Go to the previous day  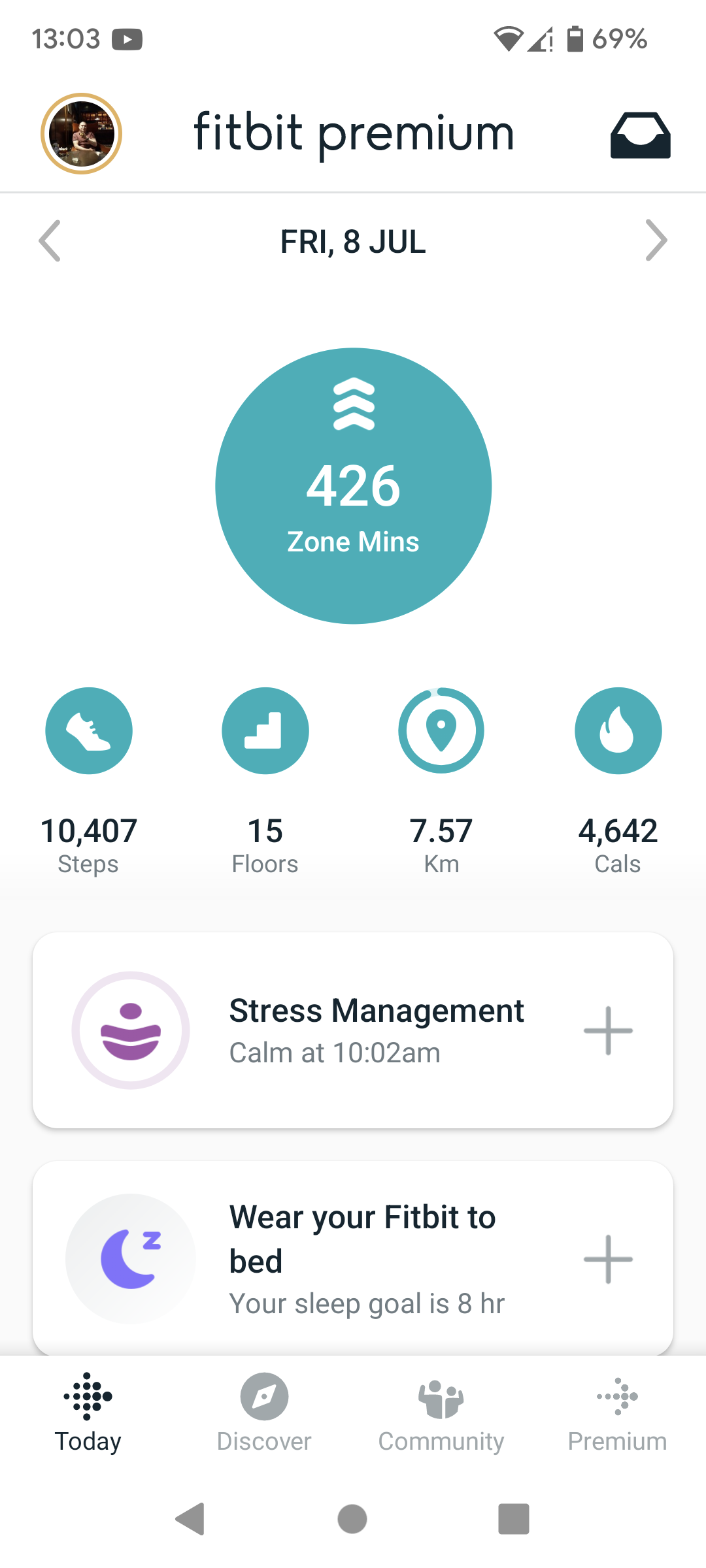(x=50, y=241)
